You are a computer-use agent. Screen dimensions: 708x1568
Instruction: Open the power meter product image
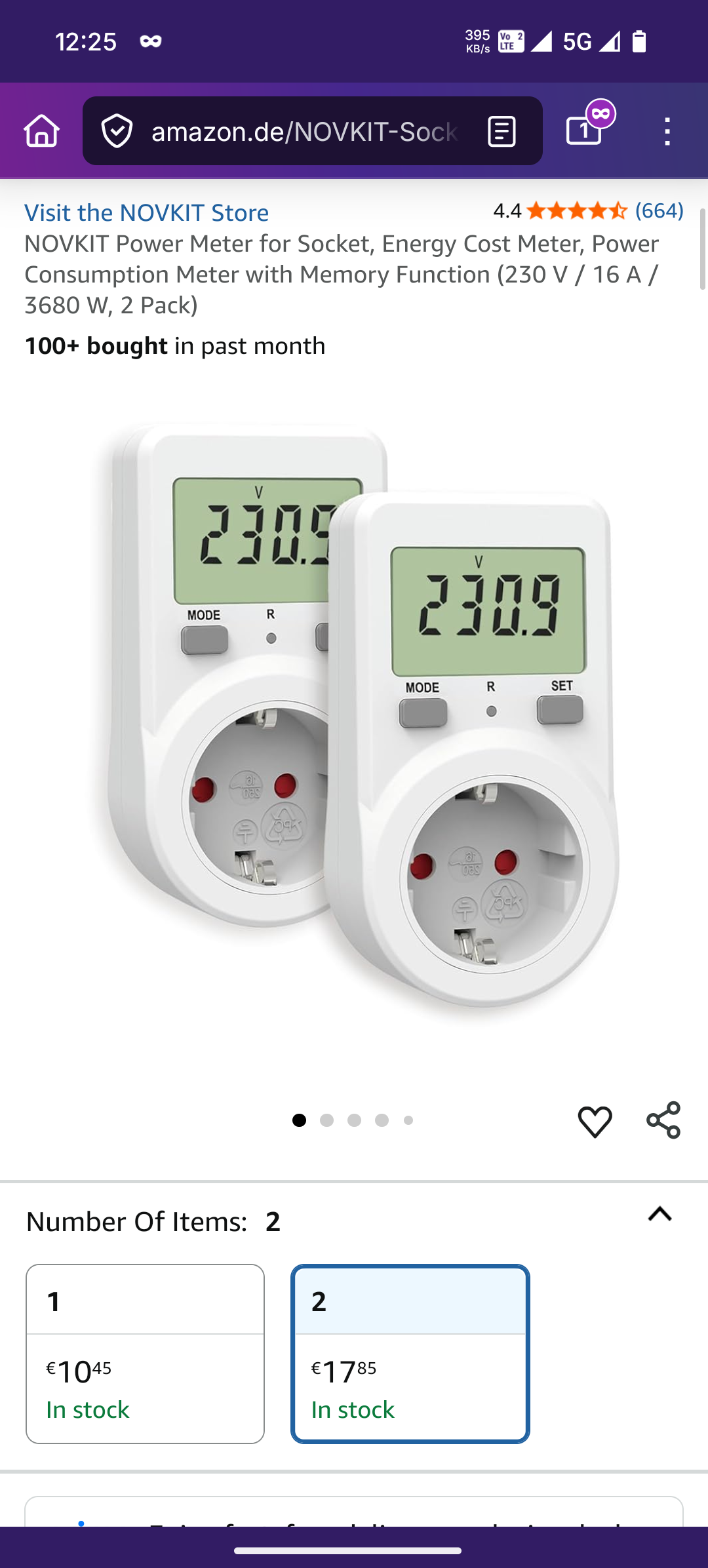(354, 721)
